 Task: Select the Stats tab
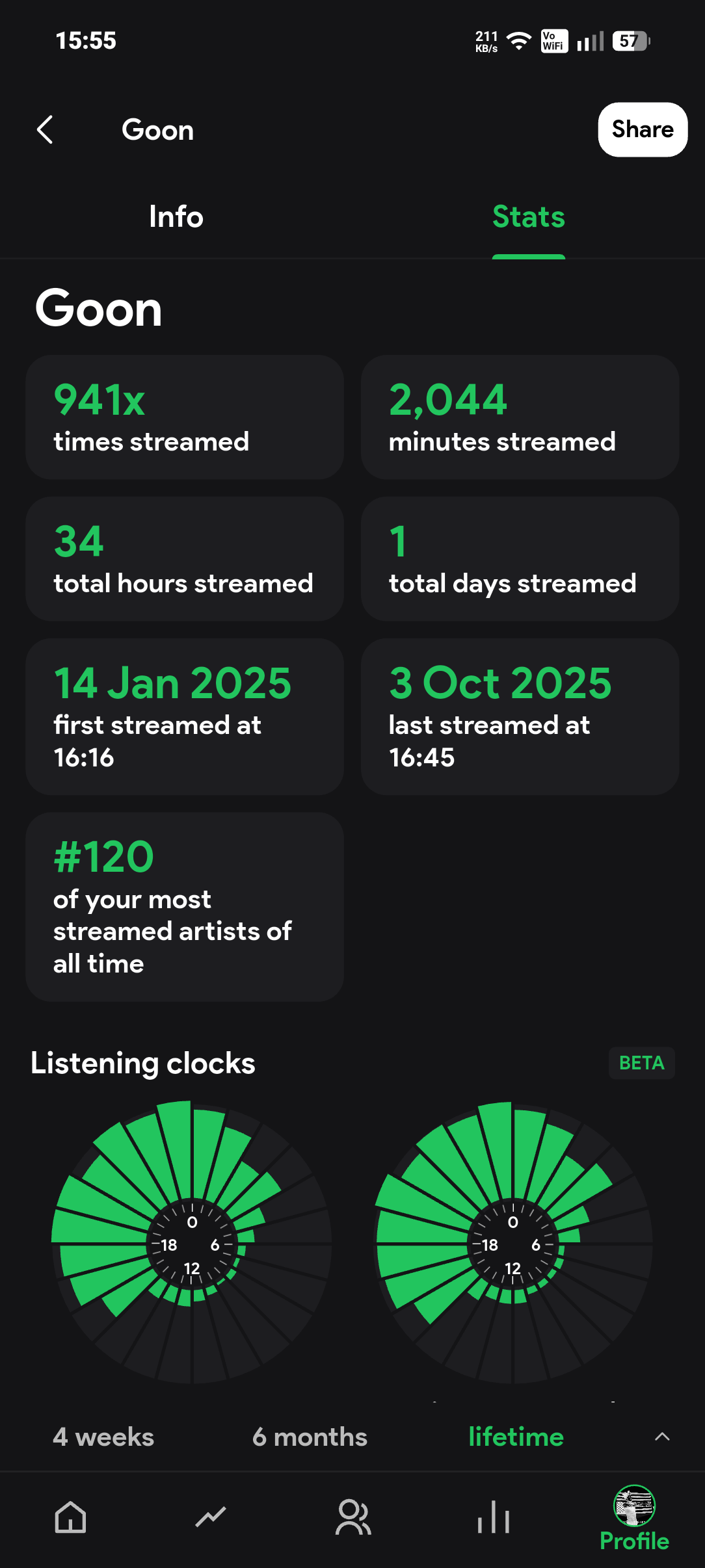(x=529, y=216)
